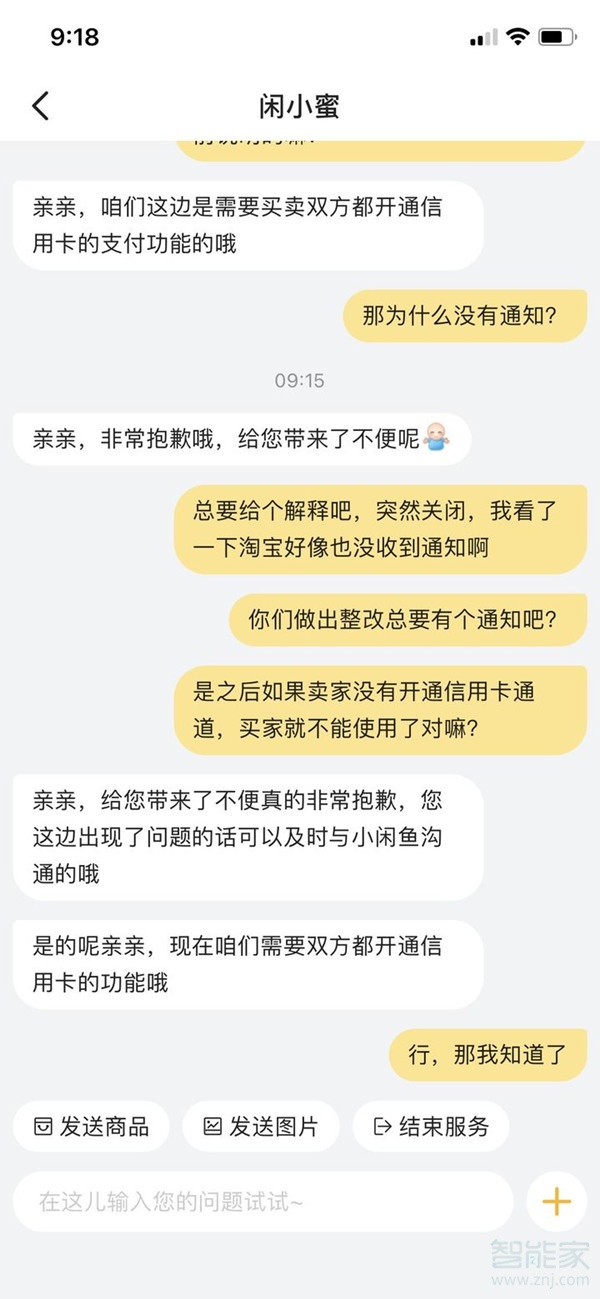This screenshot has height=1299, width=600.
Task: Tap the 发送商品 chip
Action: click(91, 1127)
